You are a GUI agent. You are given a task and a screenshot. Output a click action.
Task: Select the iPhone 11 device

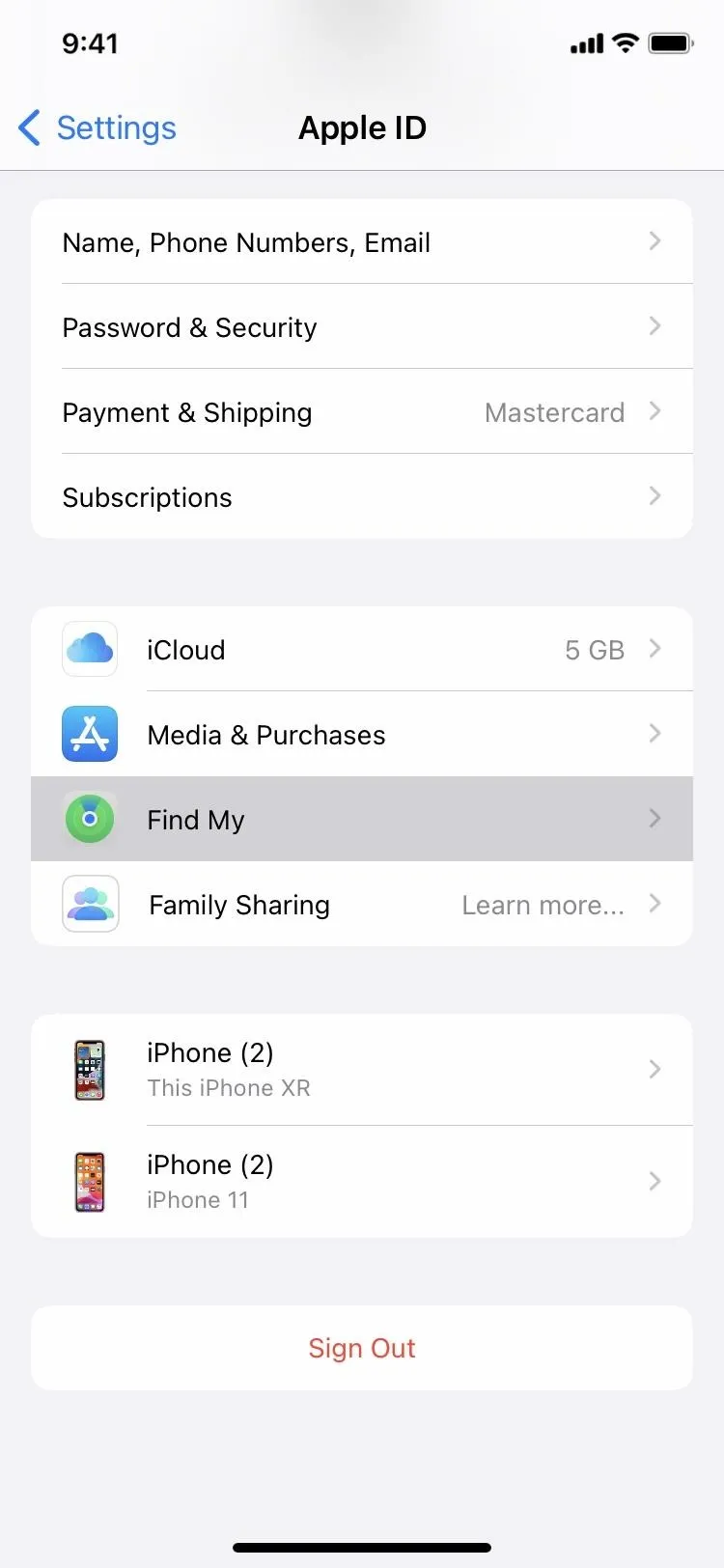tap(362, 1182)
